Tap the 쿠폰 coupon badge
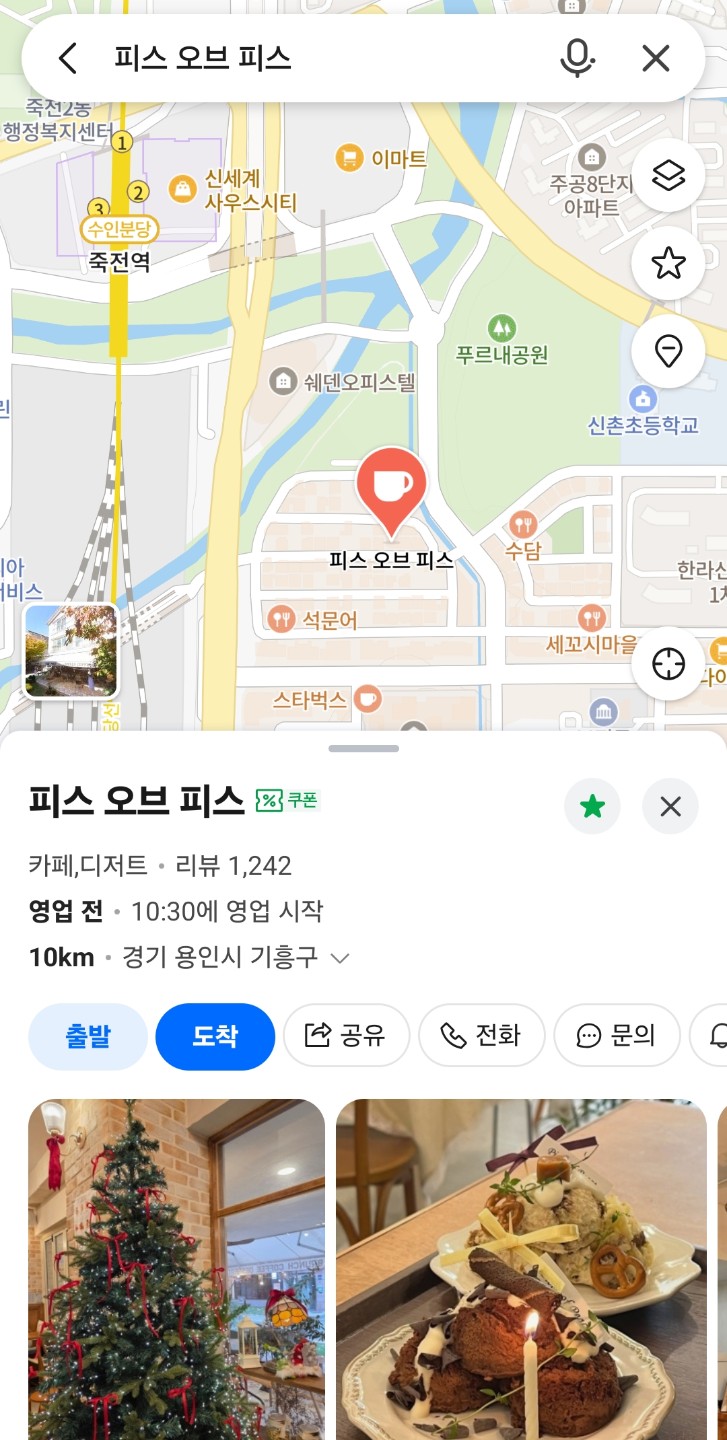The height and width of the screenshot is (1440, 727). coord(288,800)
